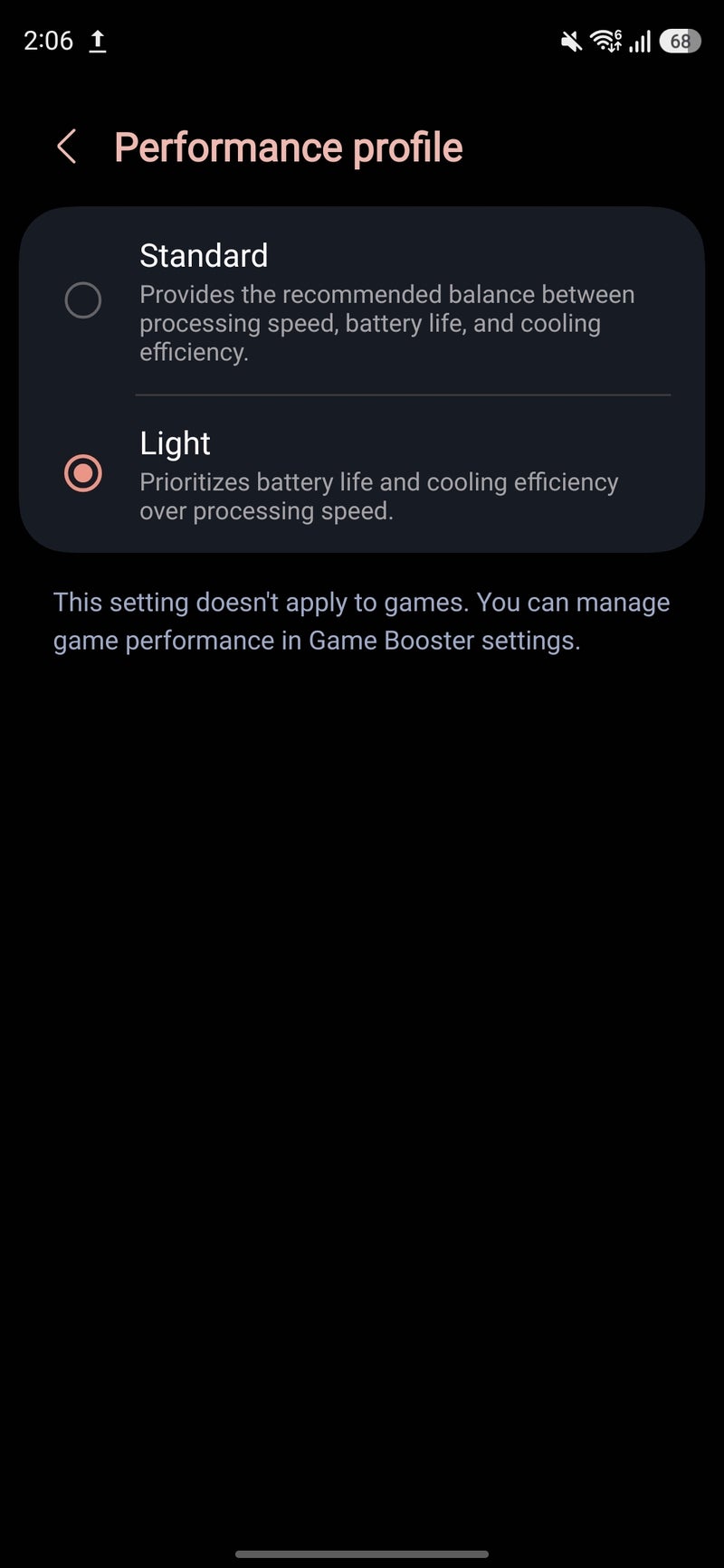Click the Standard label text
The width and height of the screenshot is (724, 1568).
(x=204, y=254)
